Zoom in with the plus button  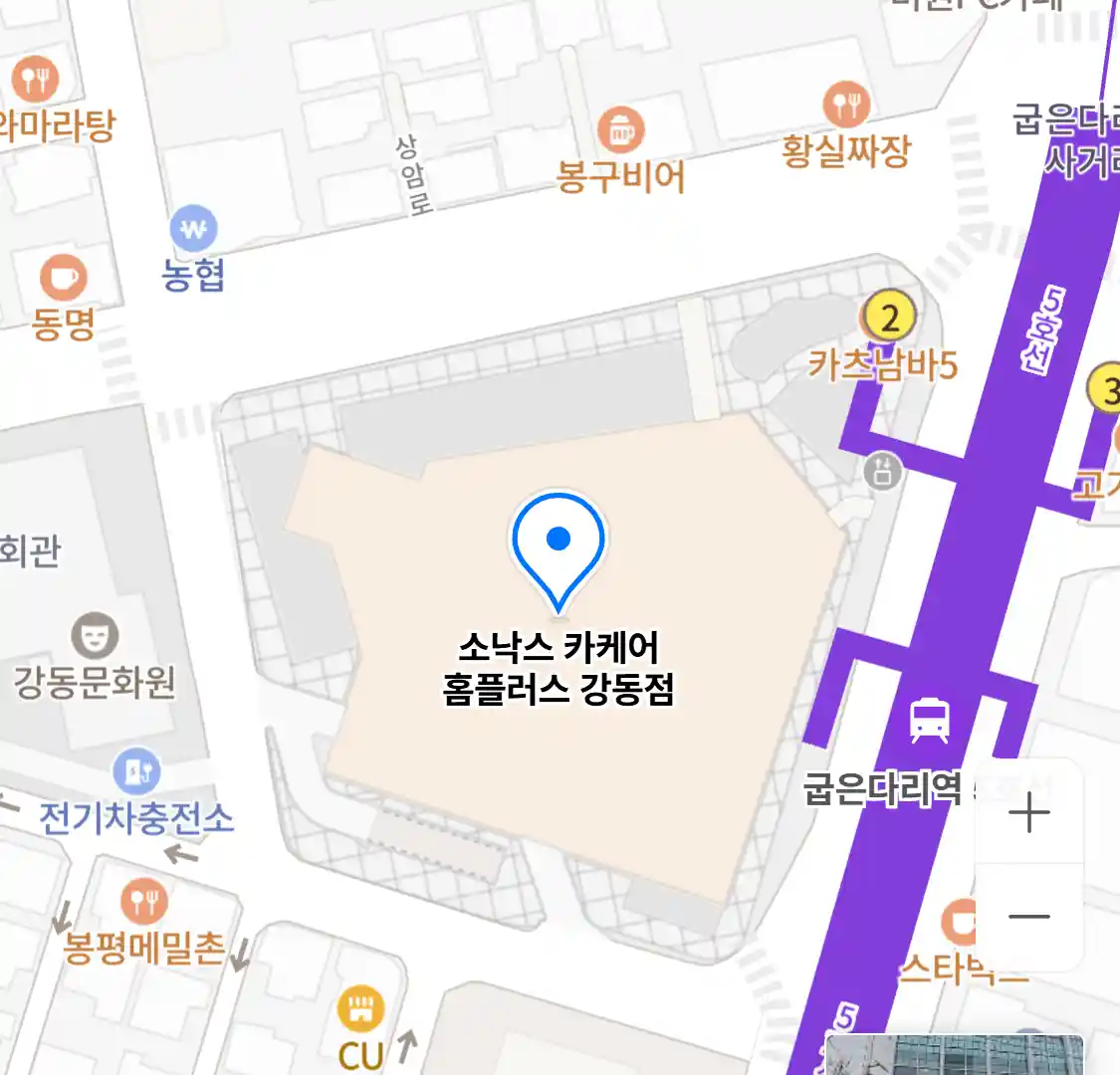[x=1028, y=813]
